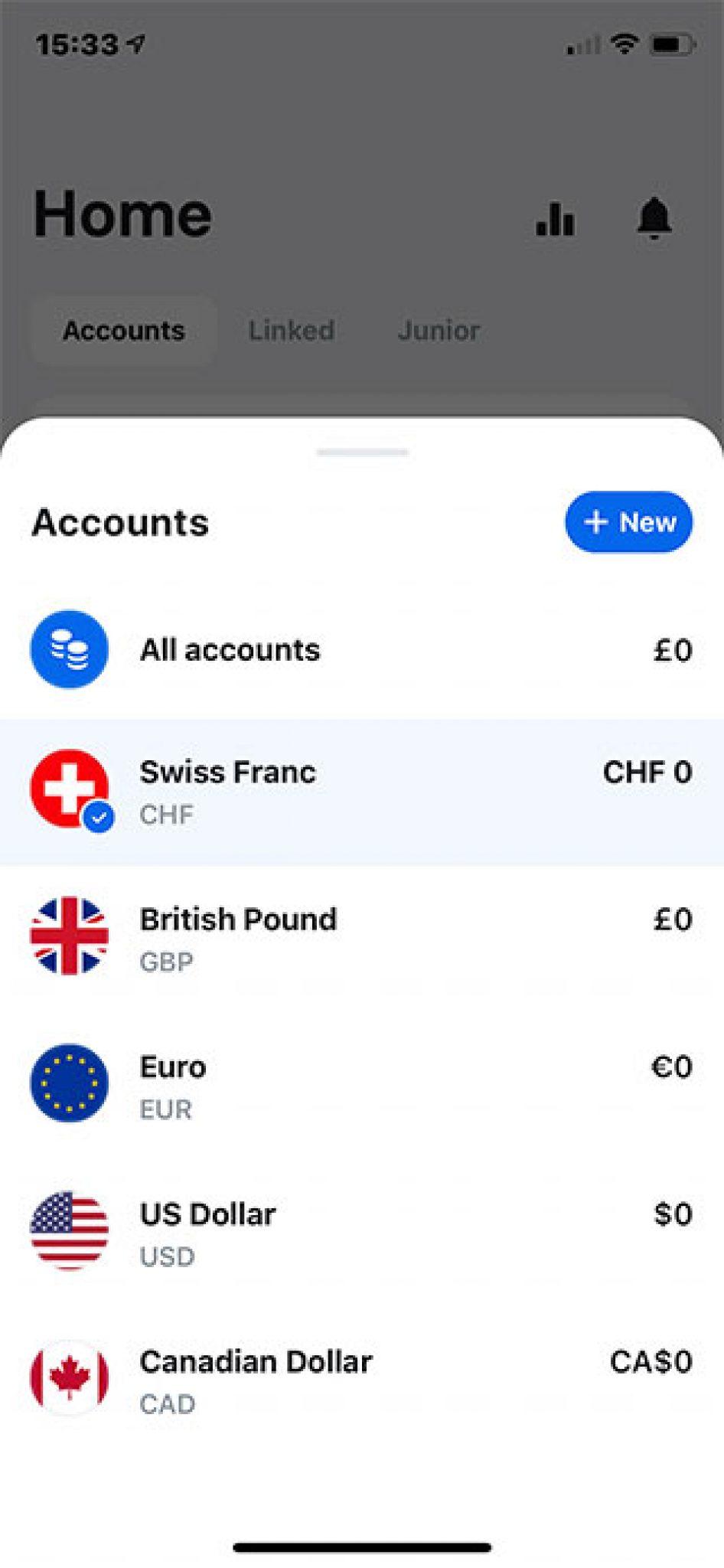Switch to the Euro EUR account
The width and height of the screenshot is (724, 1568).
pos(362,1086)
